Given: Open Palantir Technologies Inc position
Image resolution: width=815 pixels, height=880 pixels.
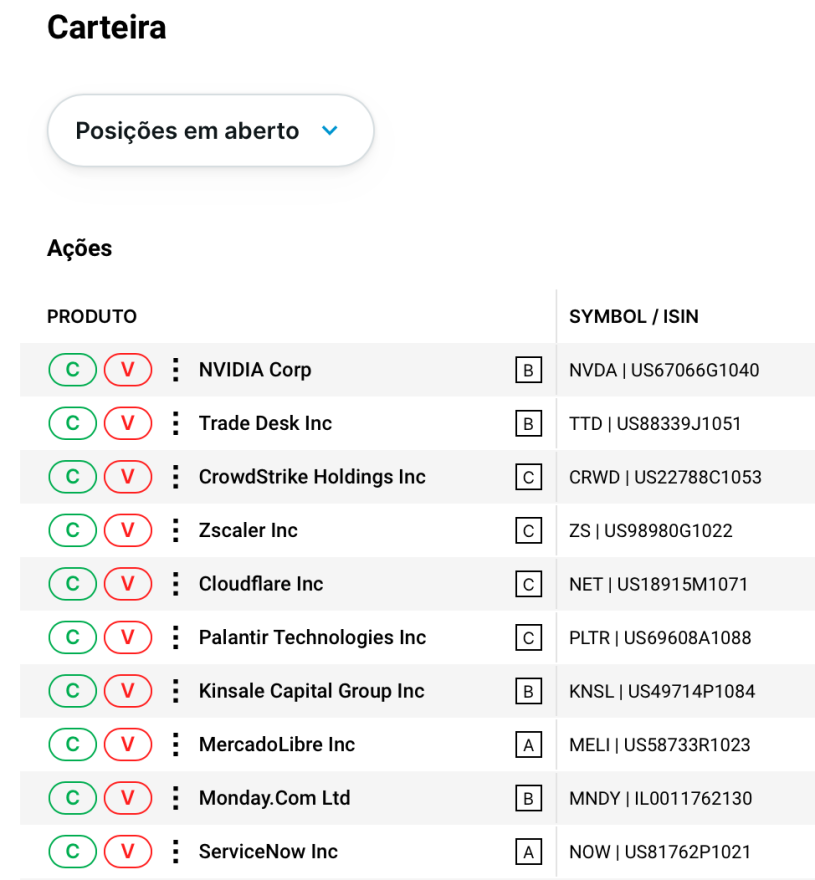Looking at the screenshot, I should [x=312, y=638].
